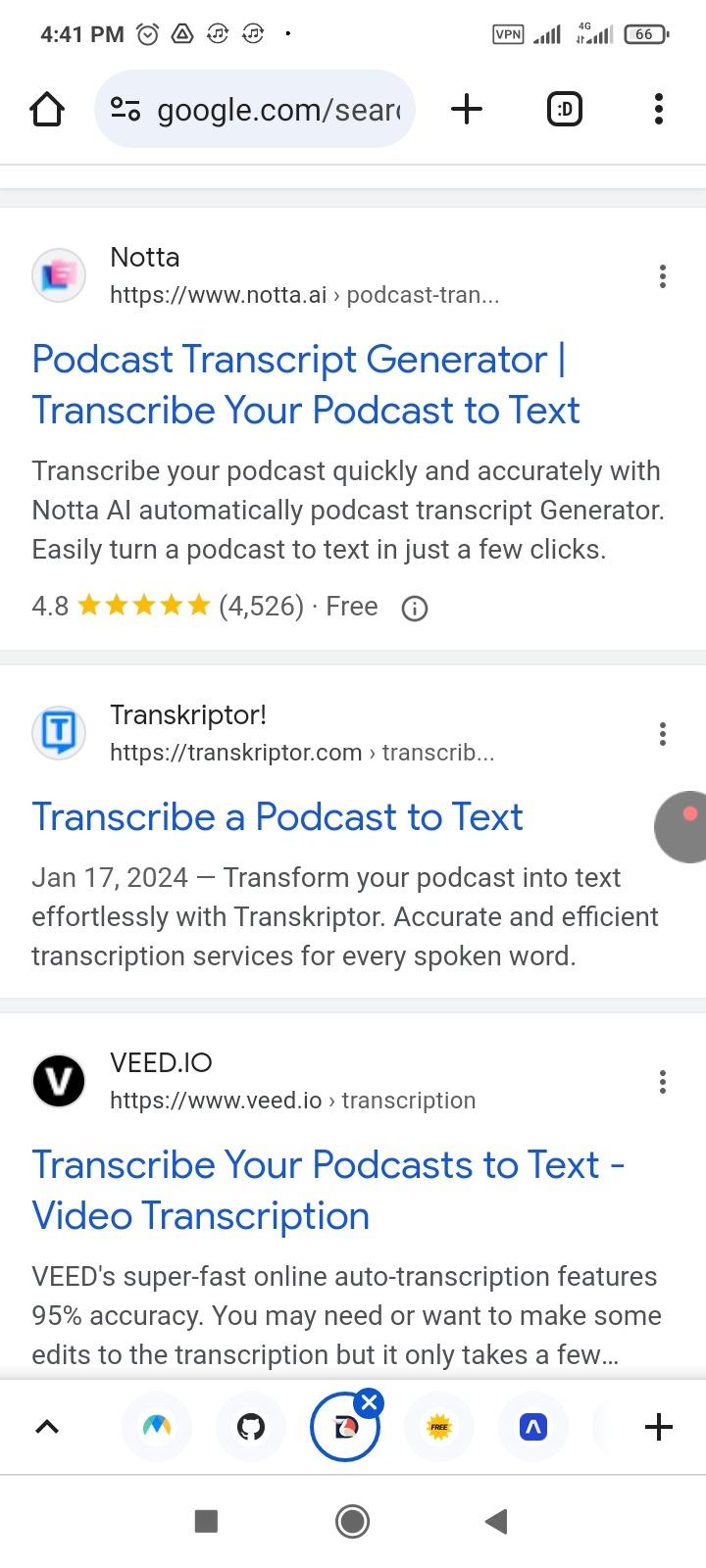
Task: Open more options for the VEED.IO result
Action: pyautogui.click(x=663, y=1082)
